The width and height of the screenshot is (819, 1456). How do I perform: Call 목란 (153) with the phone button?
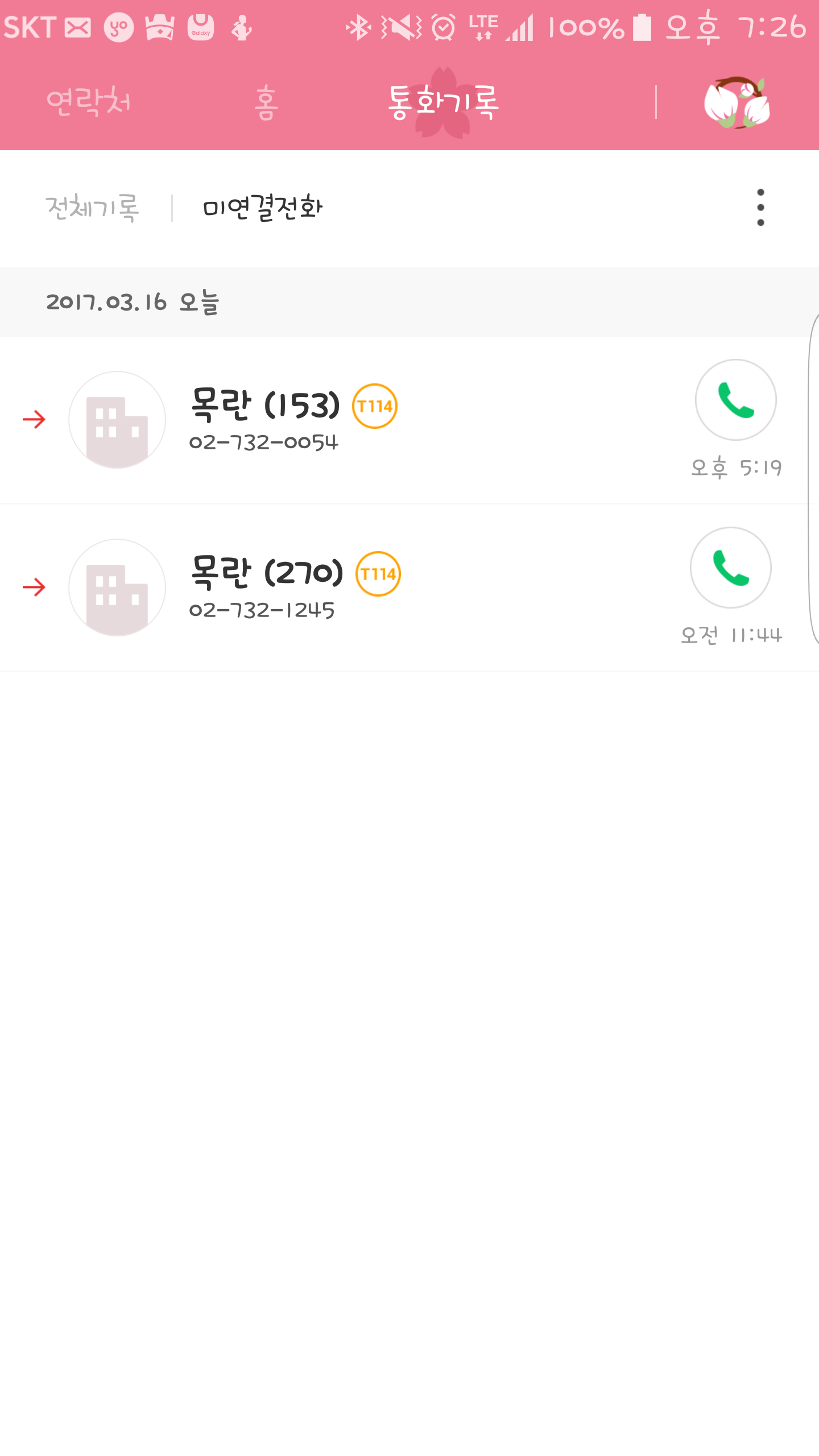tap(735, 400)
